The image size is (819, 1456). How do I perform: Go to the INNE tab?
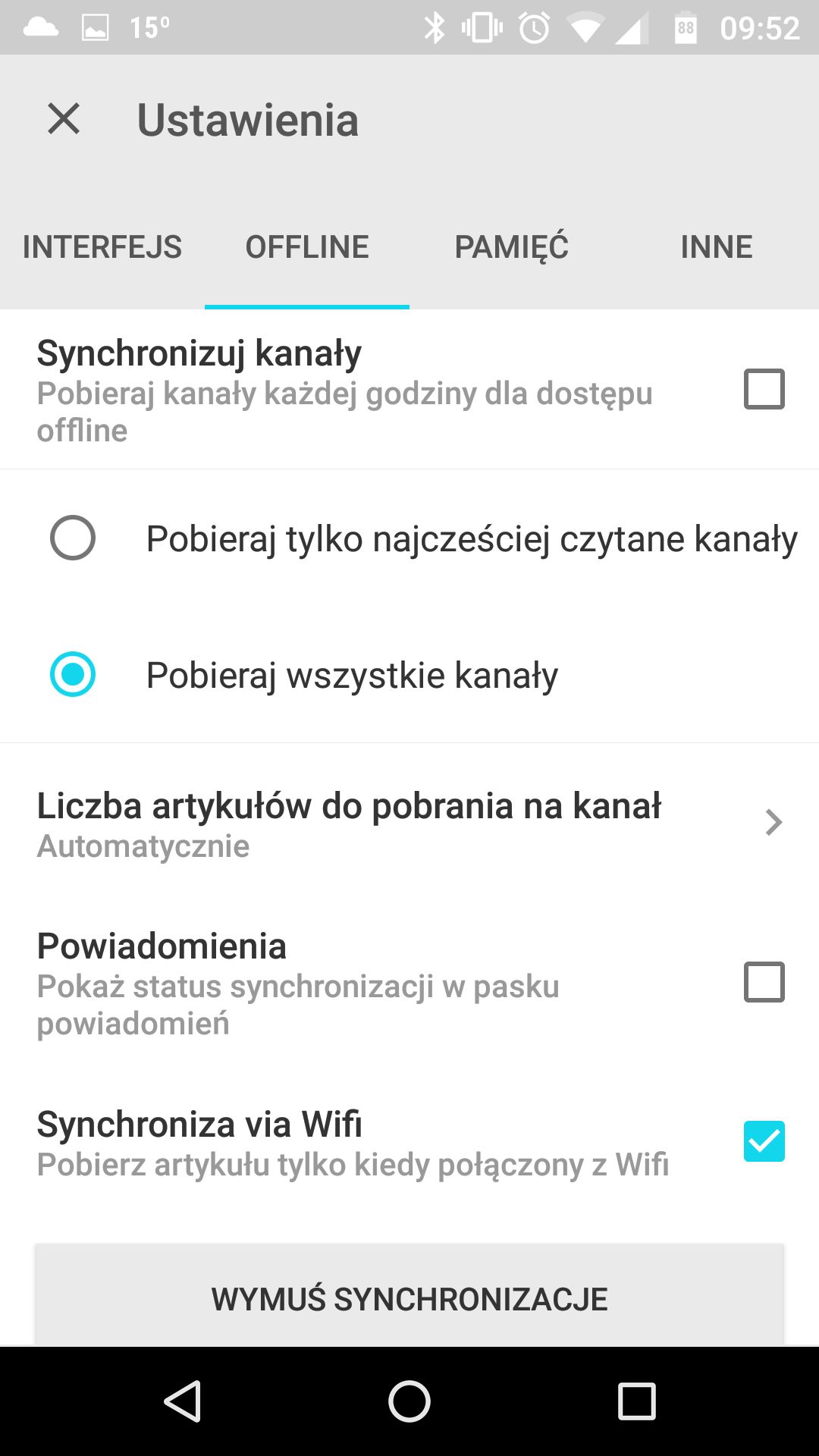point(717,246)
